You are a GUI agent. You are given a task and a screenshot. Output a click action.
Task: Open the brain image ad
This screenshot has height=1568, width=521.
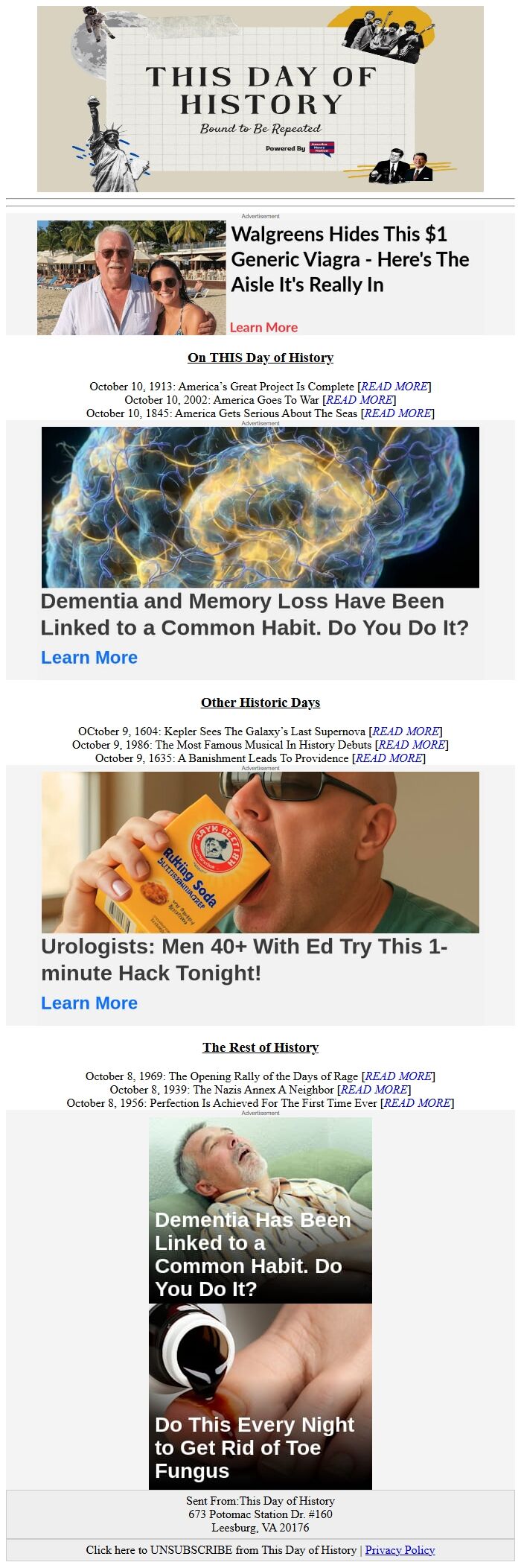click(x=260, y=507)
